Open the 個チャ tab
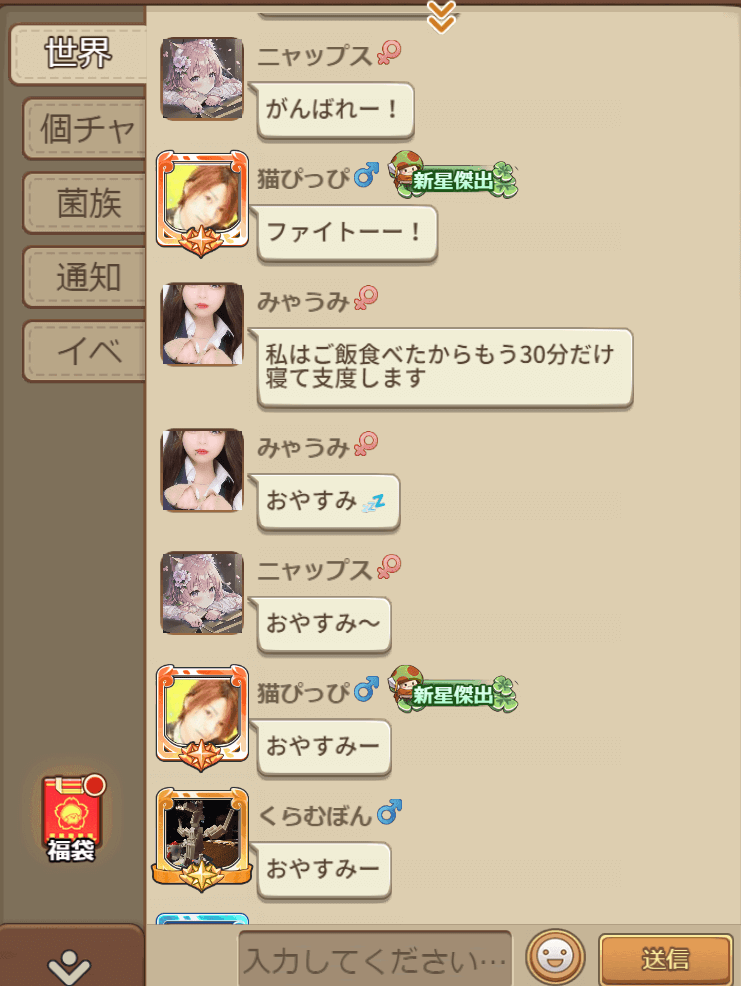 86,129
